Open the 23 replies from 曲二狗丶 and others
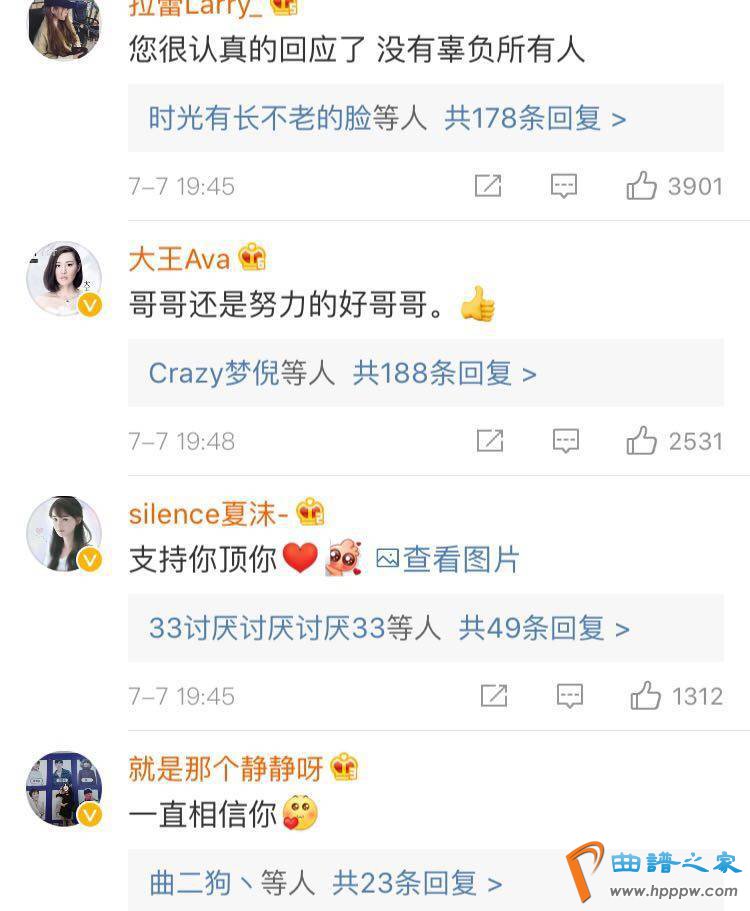750x911 pixels. pos(325,883)
